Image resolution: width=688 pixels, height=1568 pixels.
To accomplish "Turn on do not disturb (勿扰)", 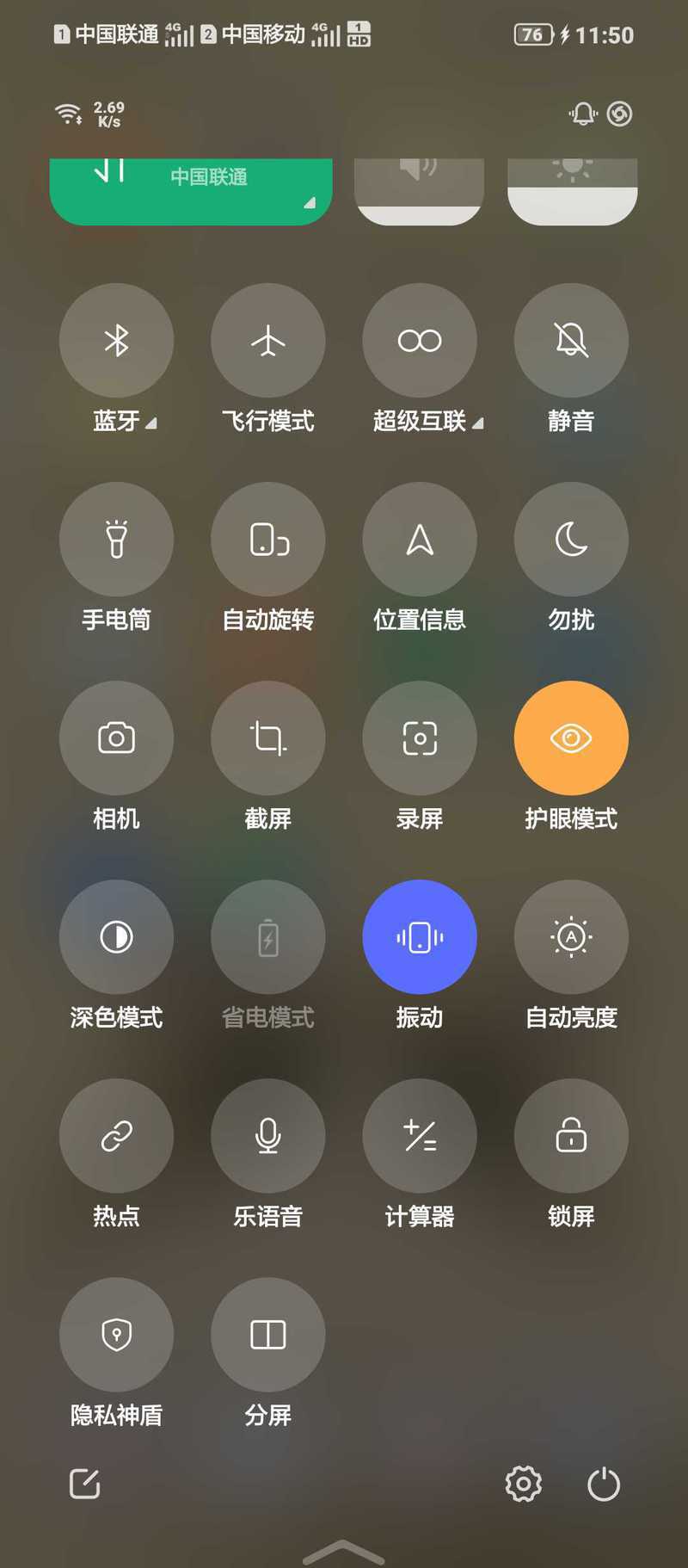I will tap(571, 540).
